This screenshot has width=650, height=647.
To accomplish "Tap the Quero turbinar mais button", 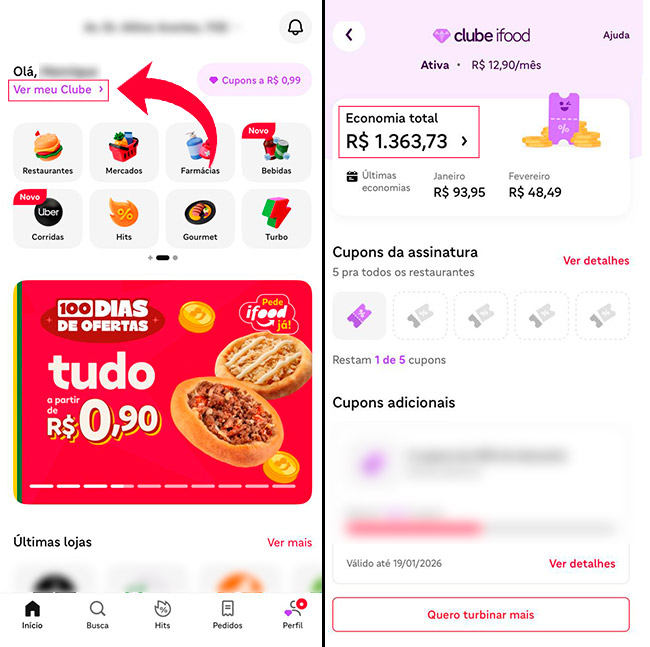I will pos(481,614).
